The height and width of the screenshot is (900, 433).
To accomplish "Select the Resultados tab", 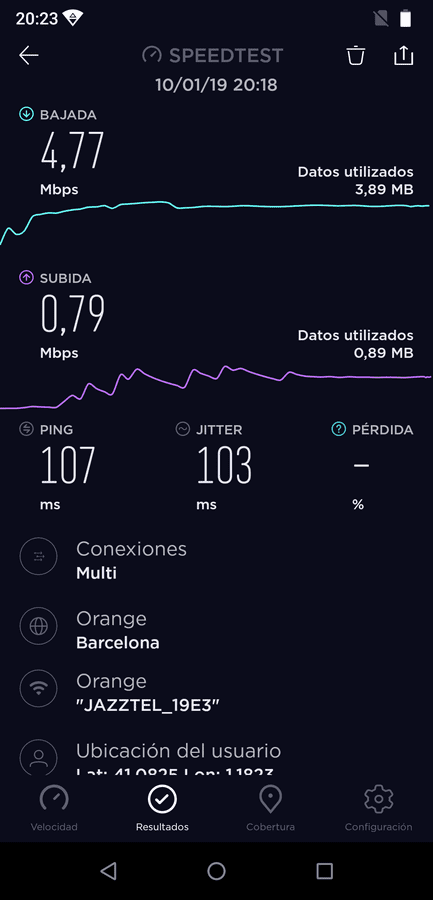I will point(162,809).
